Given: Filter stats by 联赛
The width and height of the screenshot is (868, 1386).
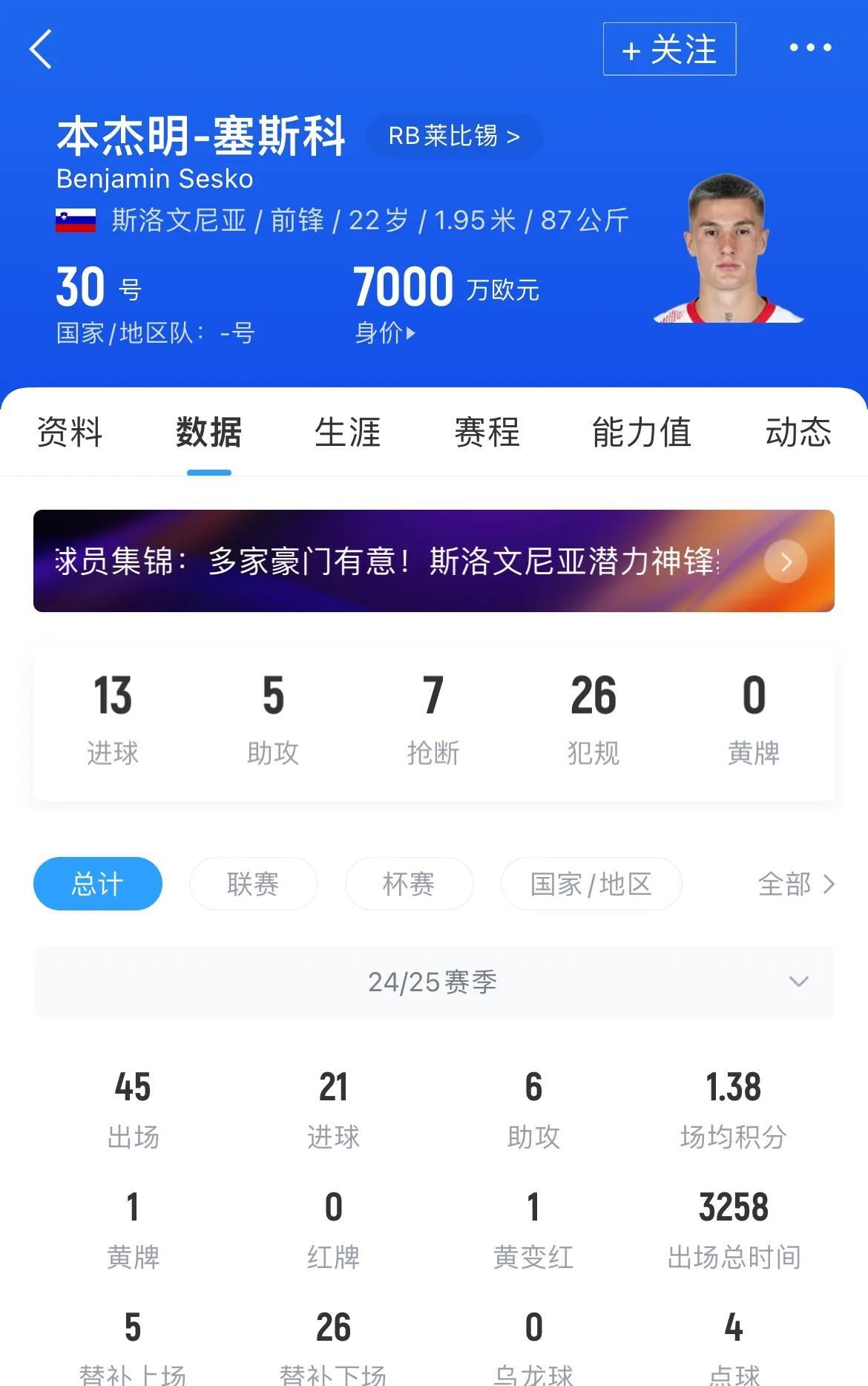Looking at the screenshot, I should pyautogui.click(x=253, y=884).
